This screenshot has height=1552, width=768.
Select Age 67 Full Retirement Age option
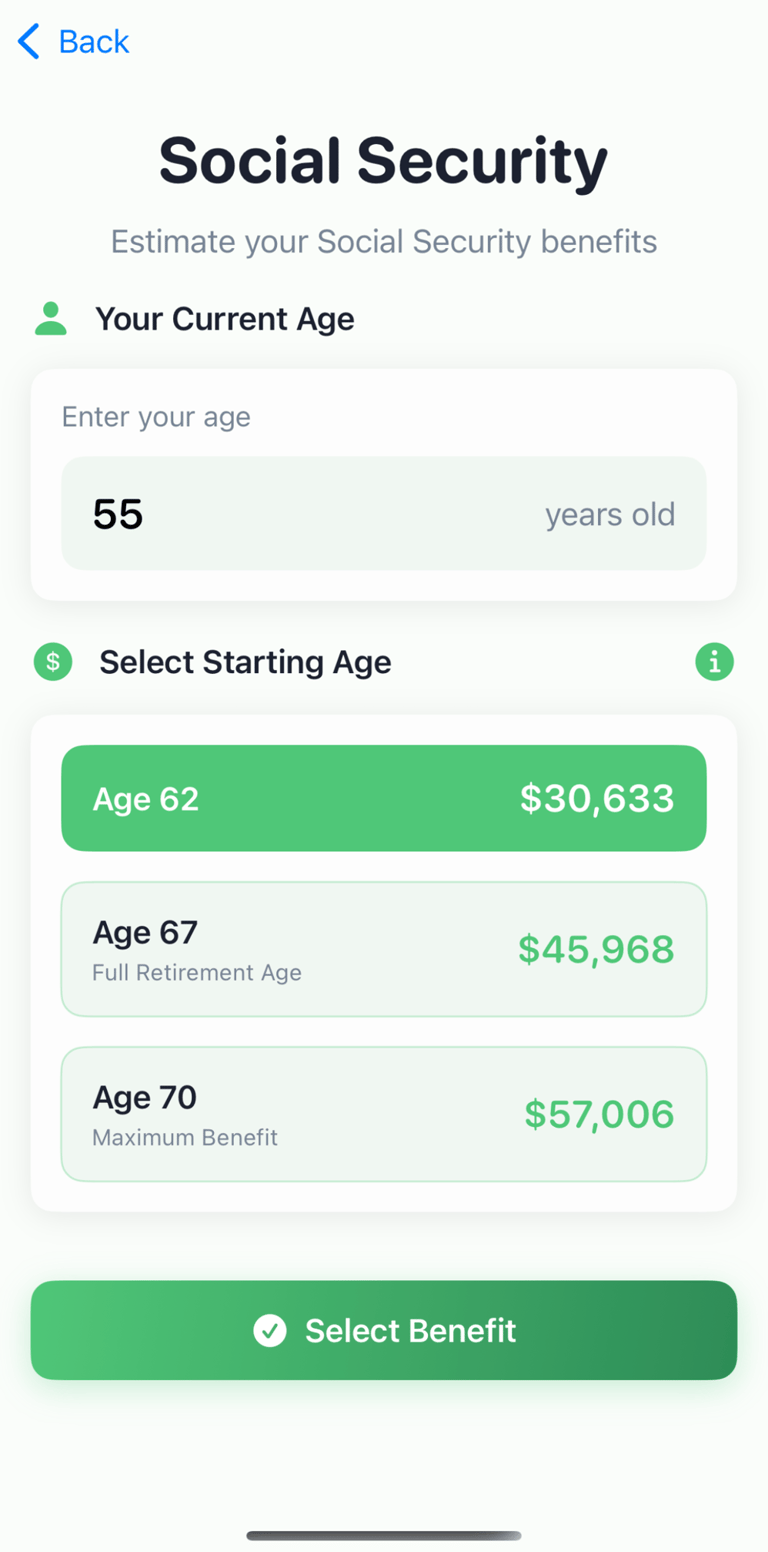[384, 949]
